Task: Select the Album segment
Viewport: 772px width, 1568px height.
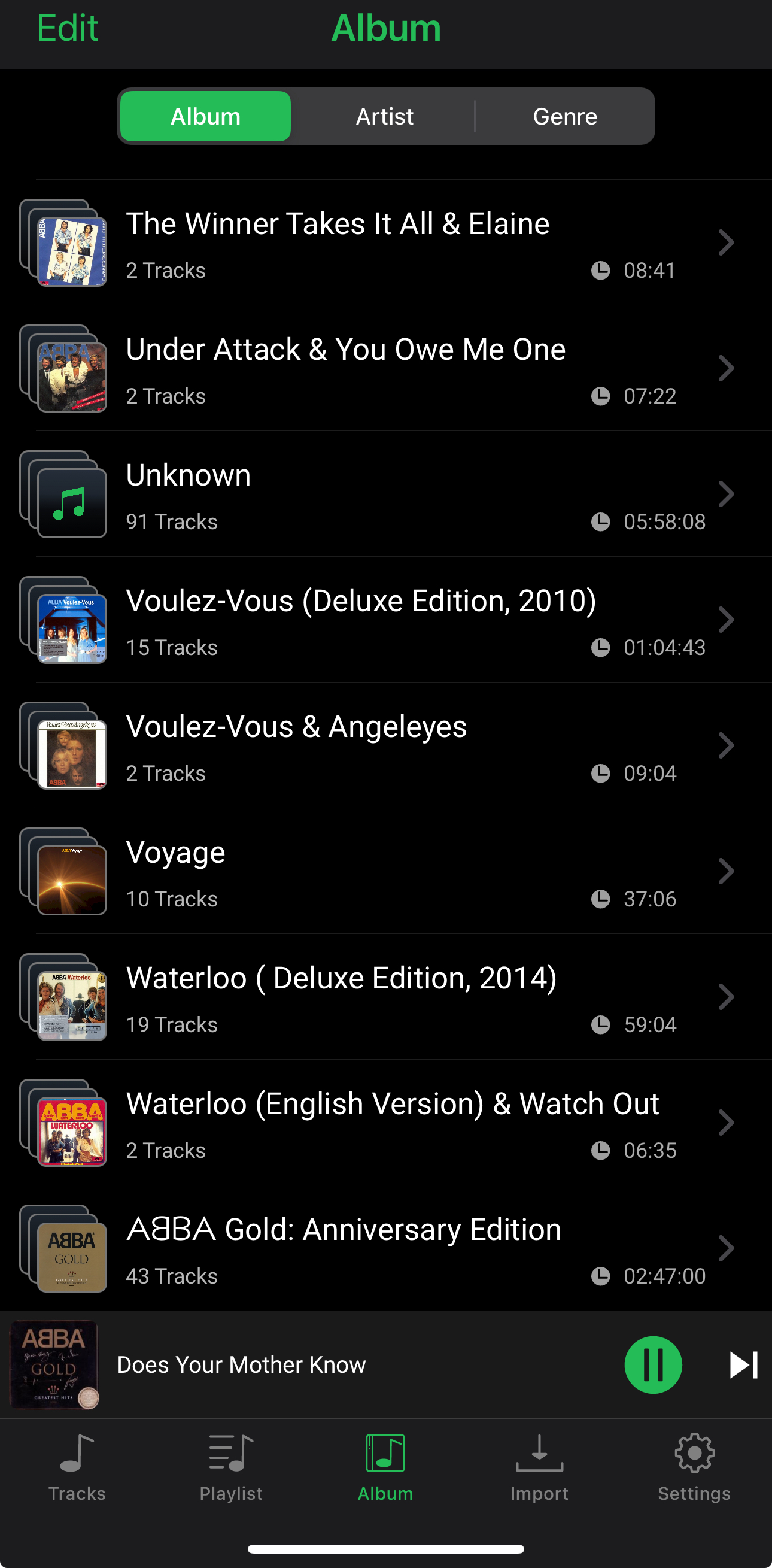Action: coord(206,116)
